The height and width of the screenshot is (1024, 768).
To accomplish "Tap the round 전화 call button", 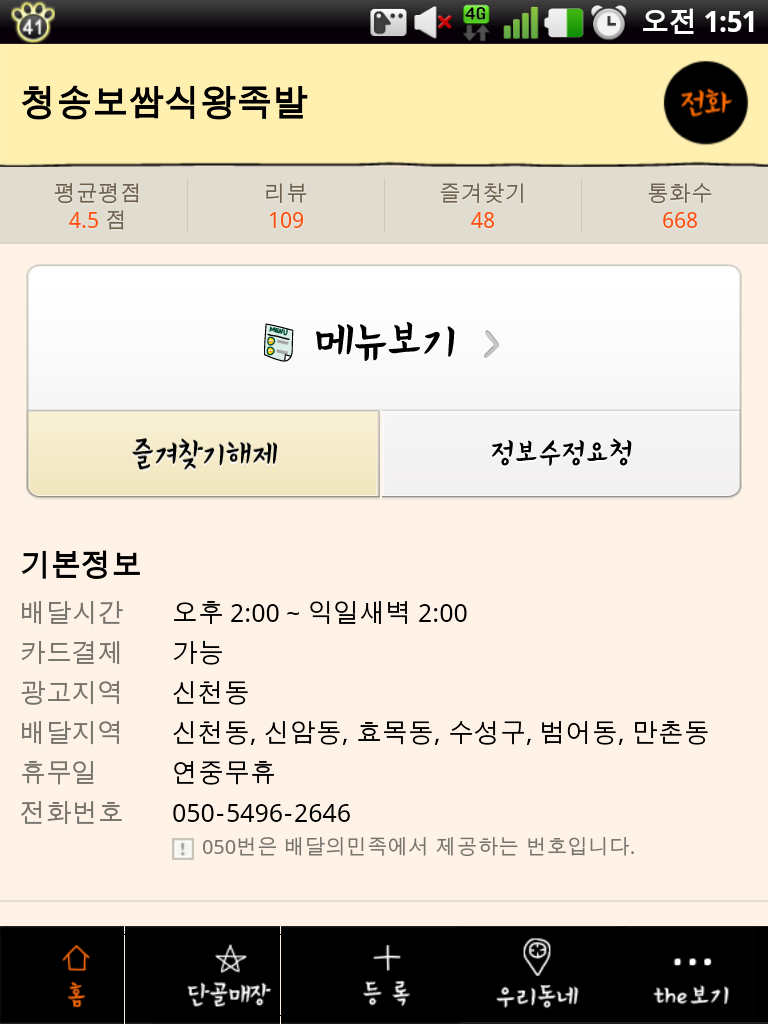I will click(x=705, y=103).
